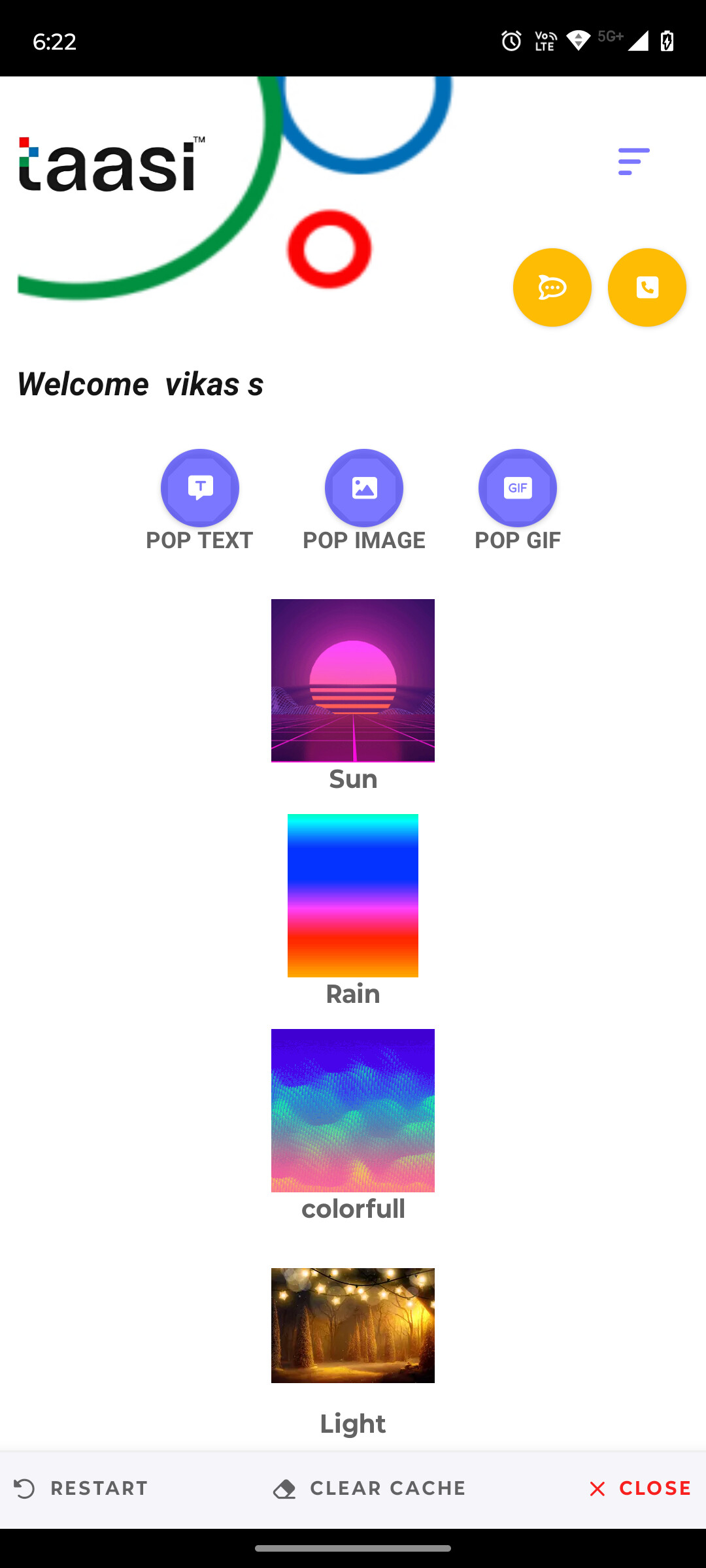Tap the red CLOSE button

[x=640, y=1488]
